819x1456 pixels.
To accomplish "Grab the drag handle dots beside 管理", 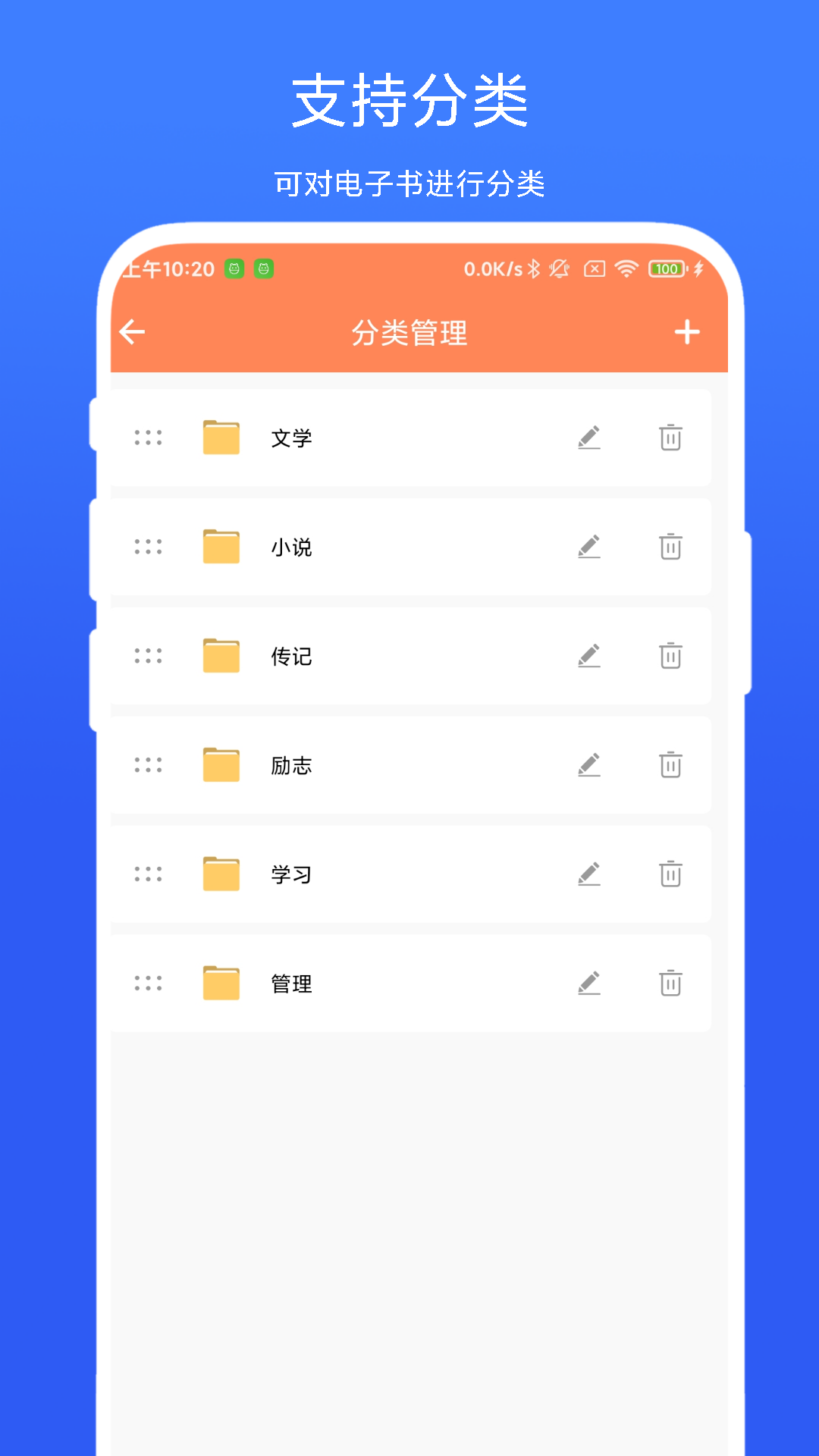I will (x=148, y=984).
